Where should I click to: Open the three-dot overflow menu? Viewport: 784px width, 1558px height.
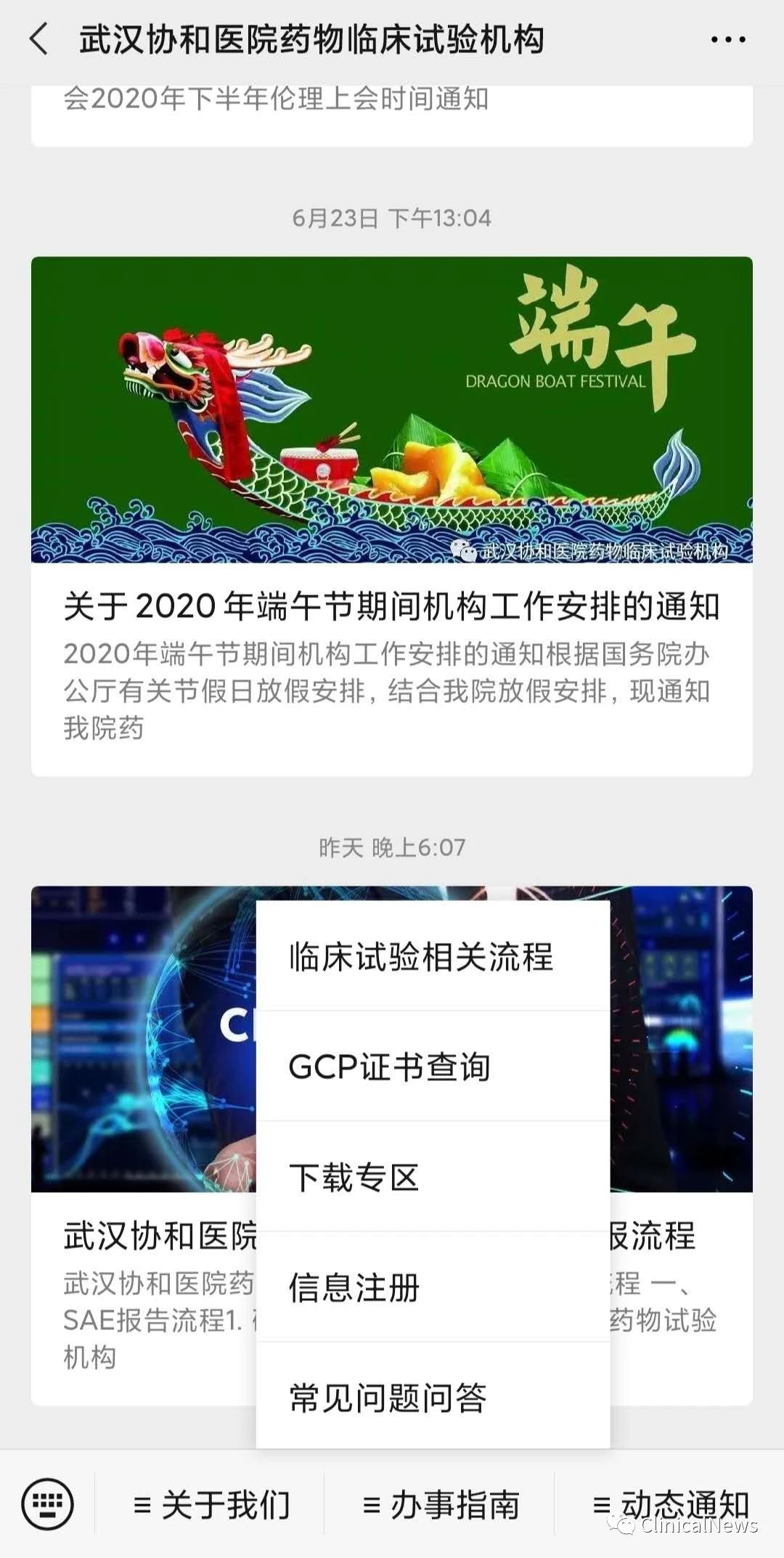(727, 40)
